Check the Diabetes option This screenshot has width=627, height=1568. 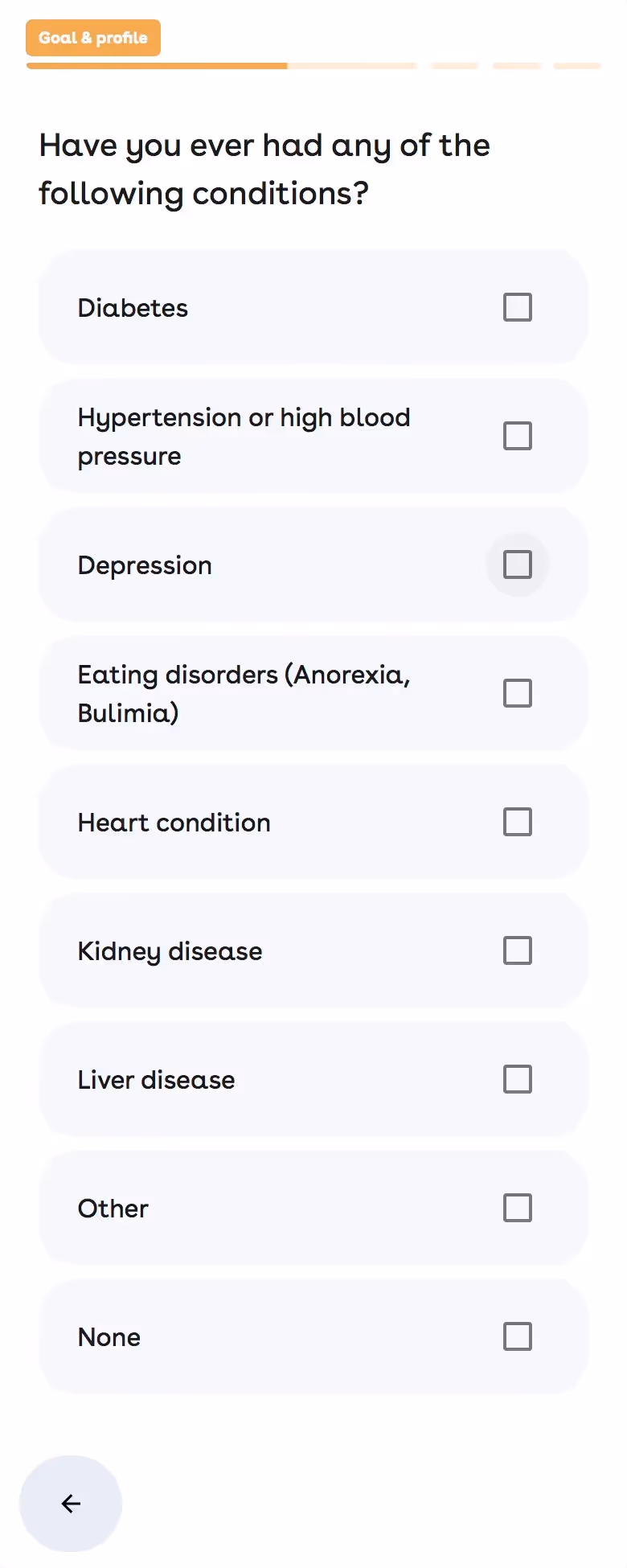coord(517,307)
